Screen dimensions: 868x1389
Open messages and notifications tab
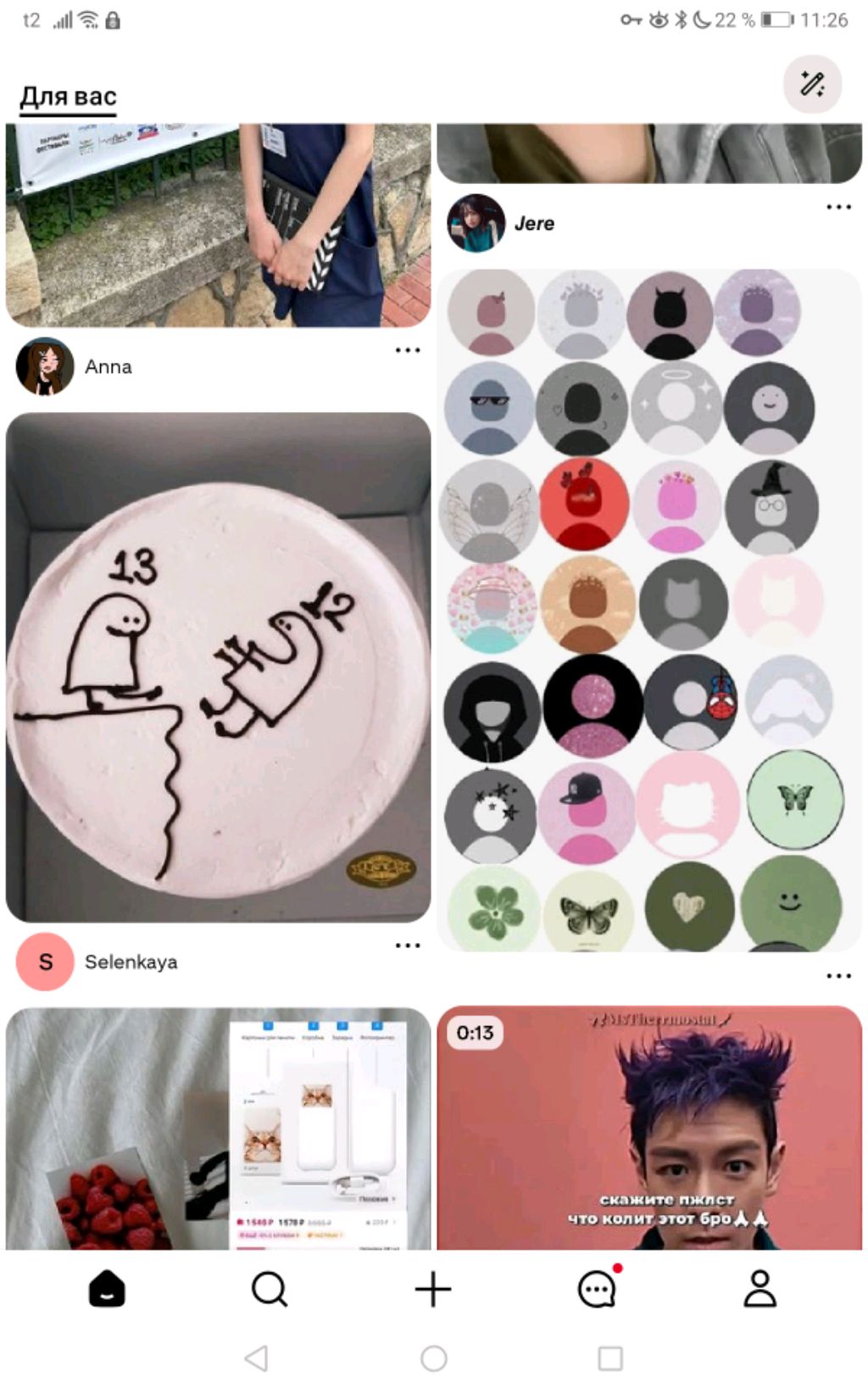click(597, 1290)
